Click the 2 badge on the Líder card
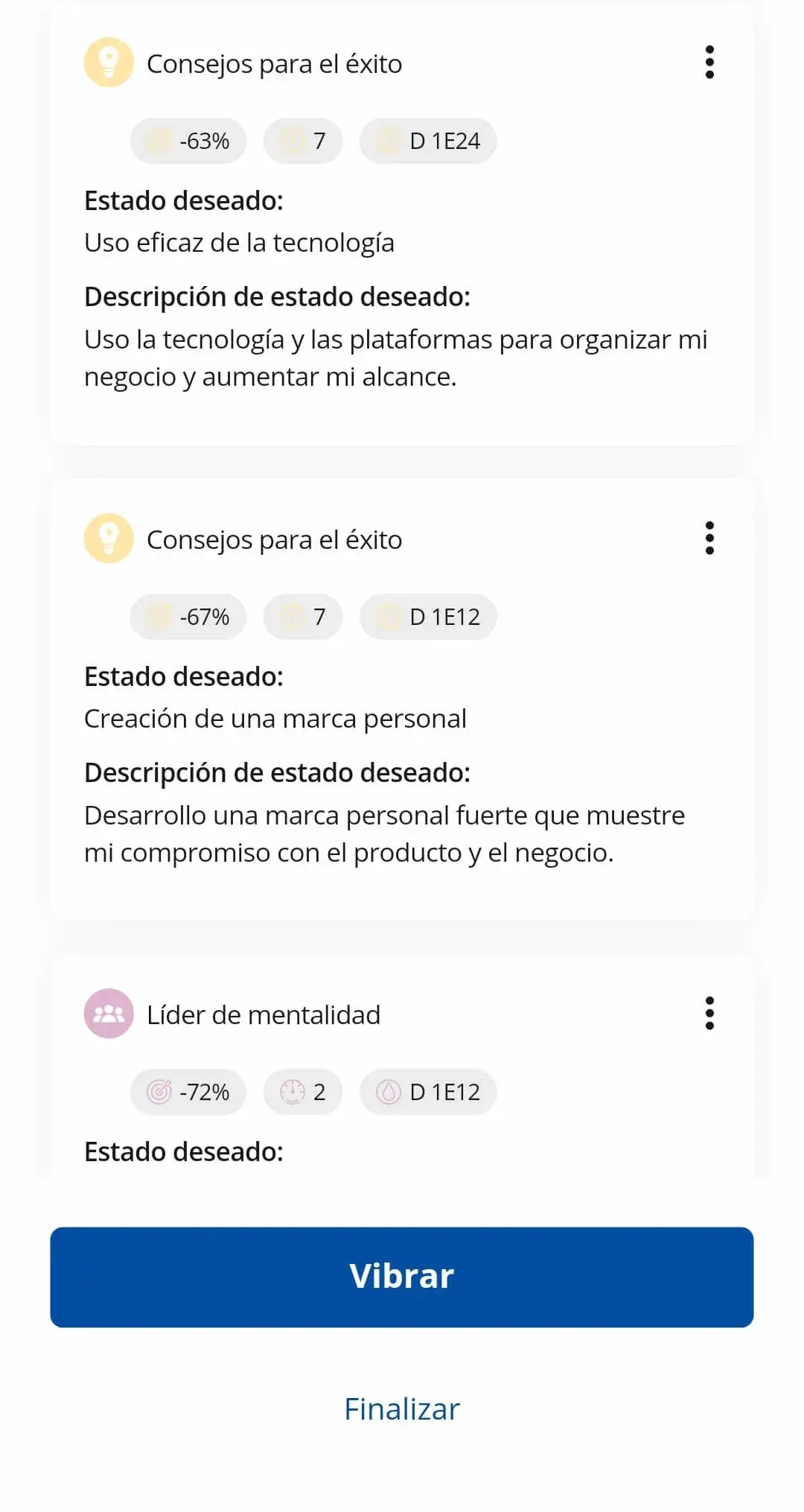This screenshot has width=804, height=1512. (x=304, y=1092)
